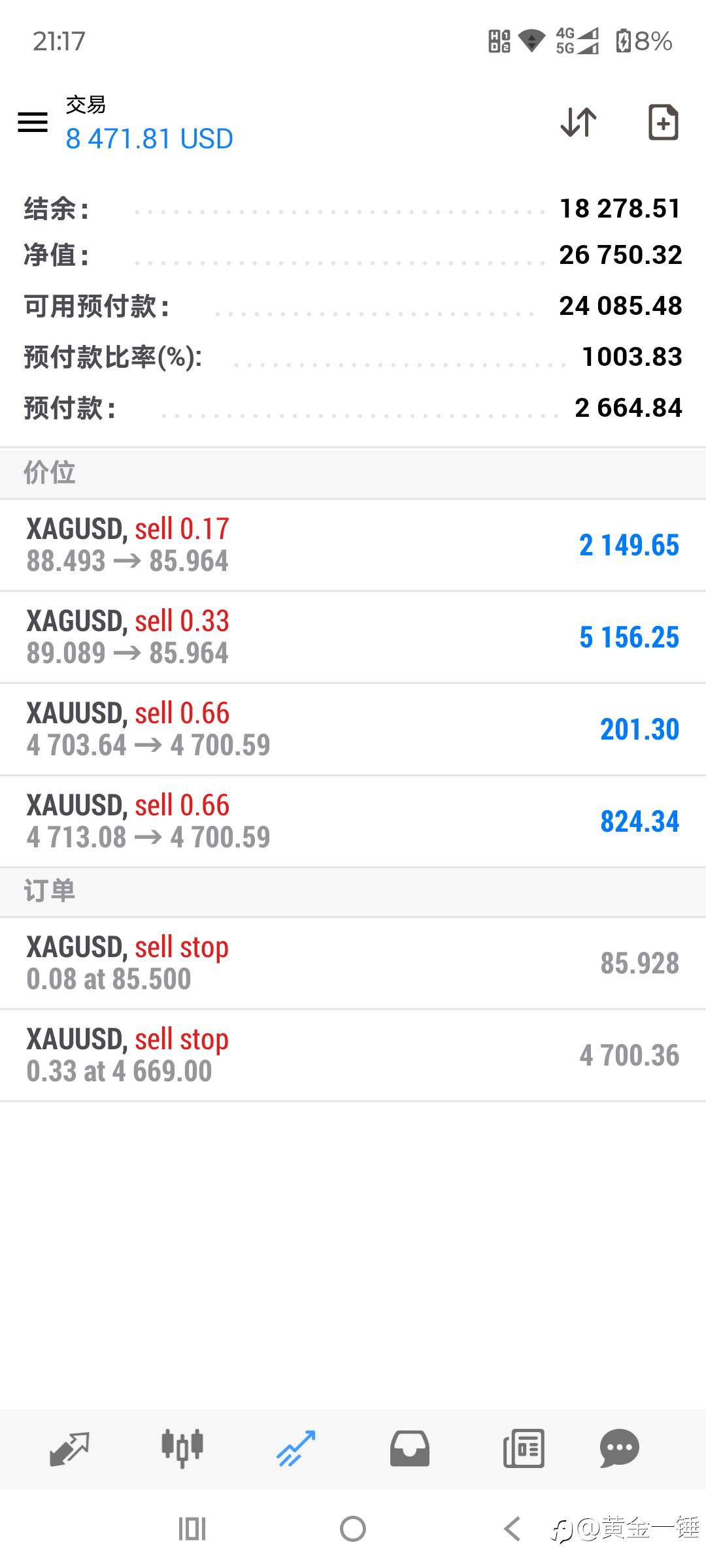The width and height of the screenshot is (706, 1568).
Task: Open the News tab
Action: pyautogui.click(x=524, y=1449)
